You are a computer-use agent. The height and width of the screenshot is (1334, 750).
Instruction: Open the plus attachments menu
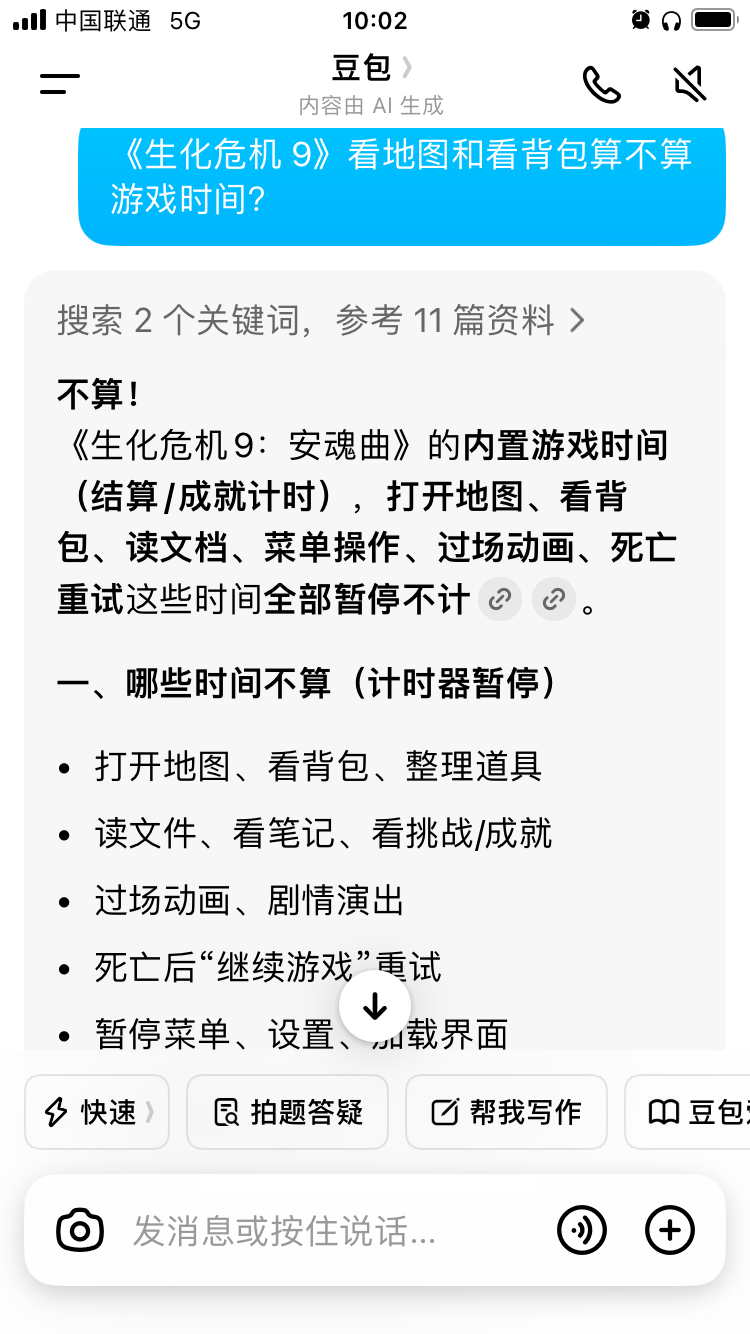669,1230
